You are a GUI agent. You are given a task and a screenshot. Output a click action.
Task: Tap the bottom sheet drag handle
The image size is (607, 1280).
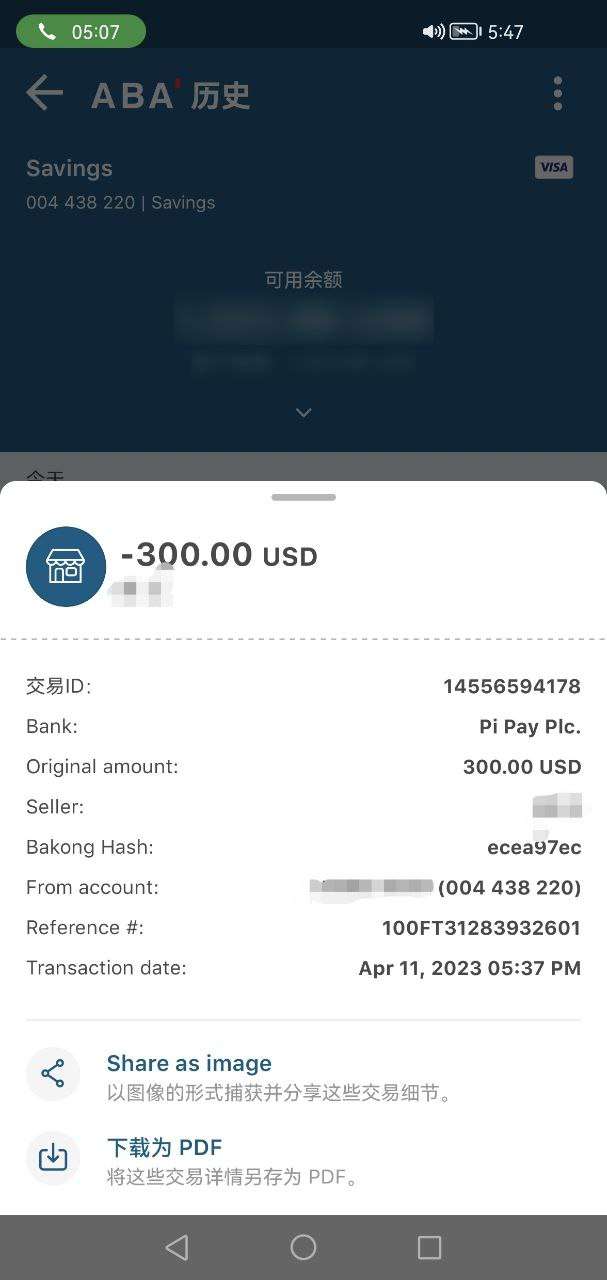[303, 497]
